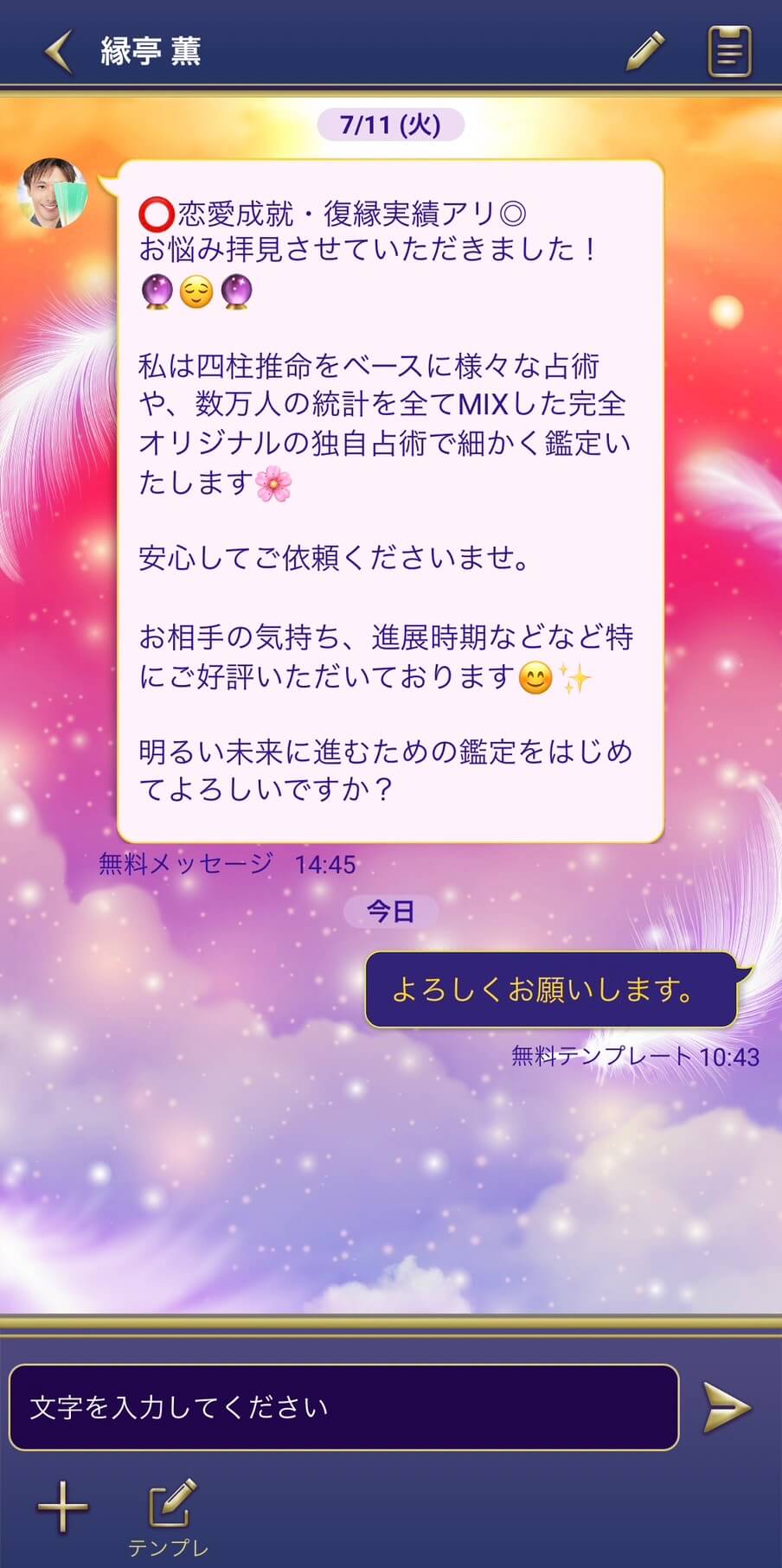Tap the pencil edit icon

pyautogui.click(x=644, y=51)
